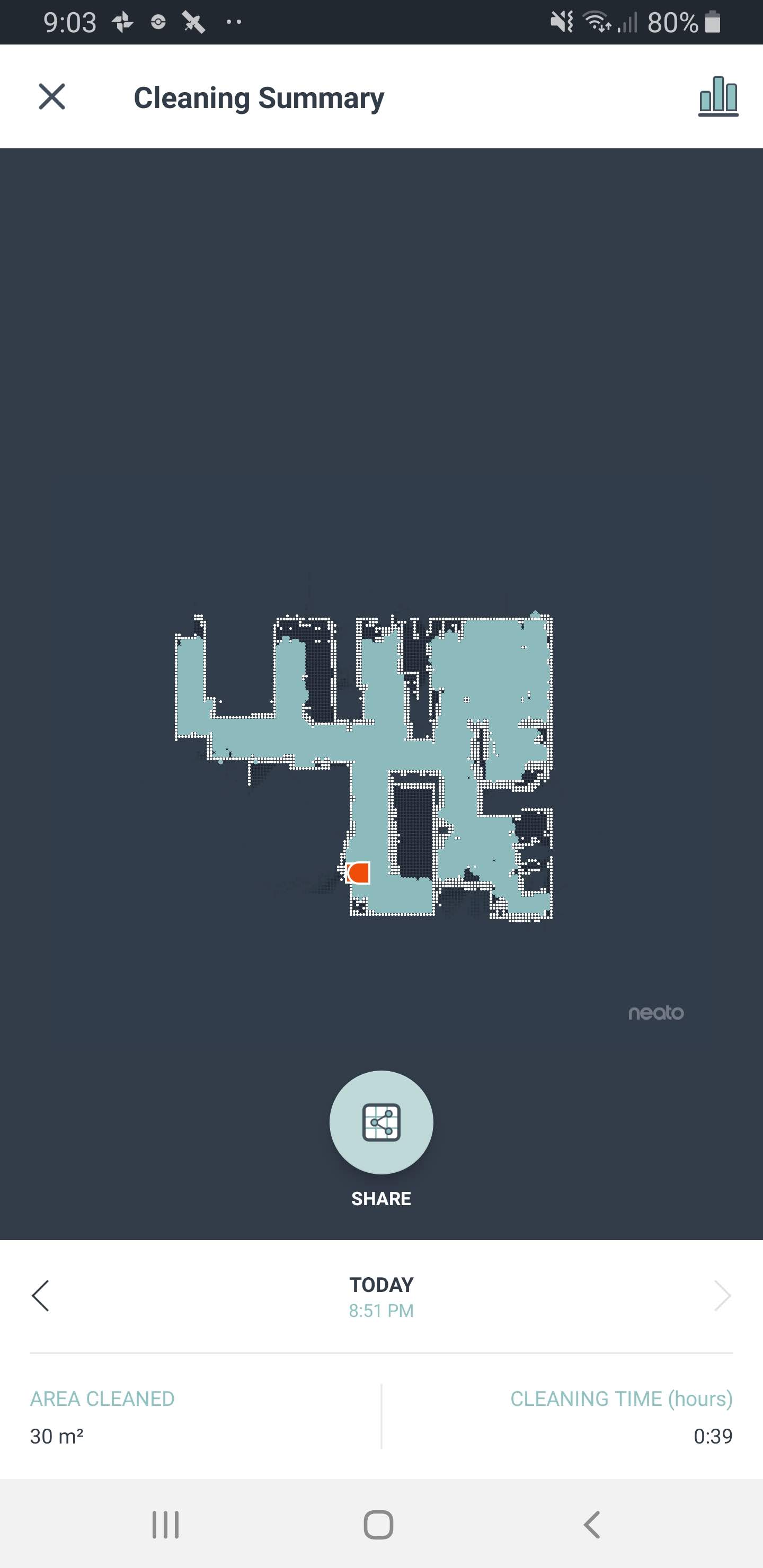The image size is (763, 1568).
Task: Go to the next cleaning session
Action: (722, 1295)
